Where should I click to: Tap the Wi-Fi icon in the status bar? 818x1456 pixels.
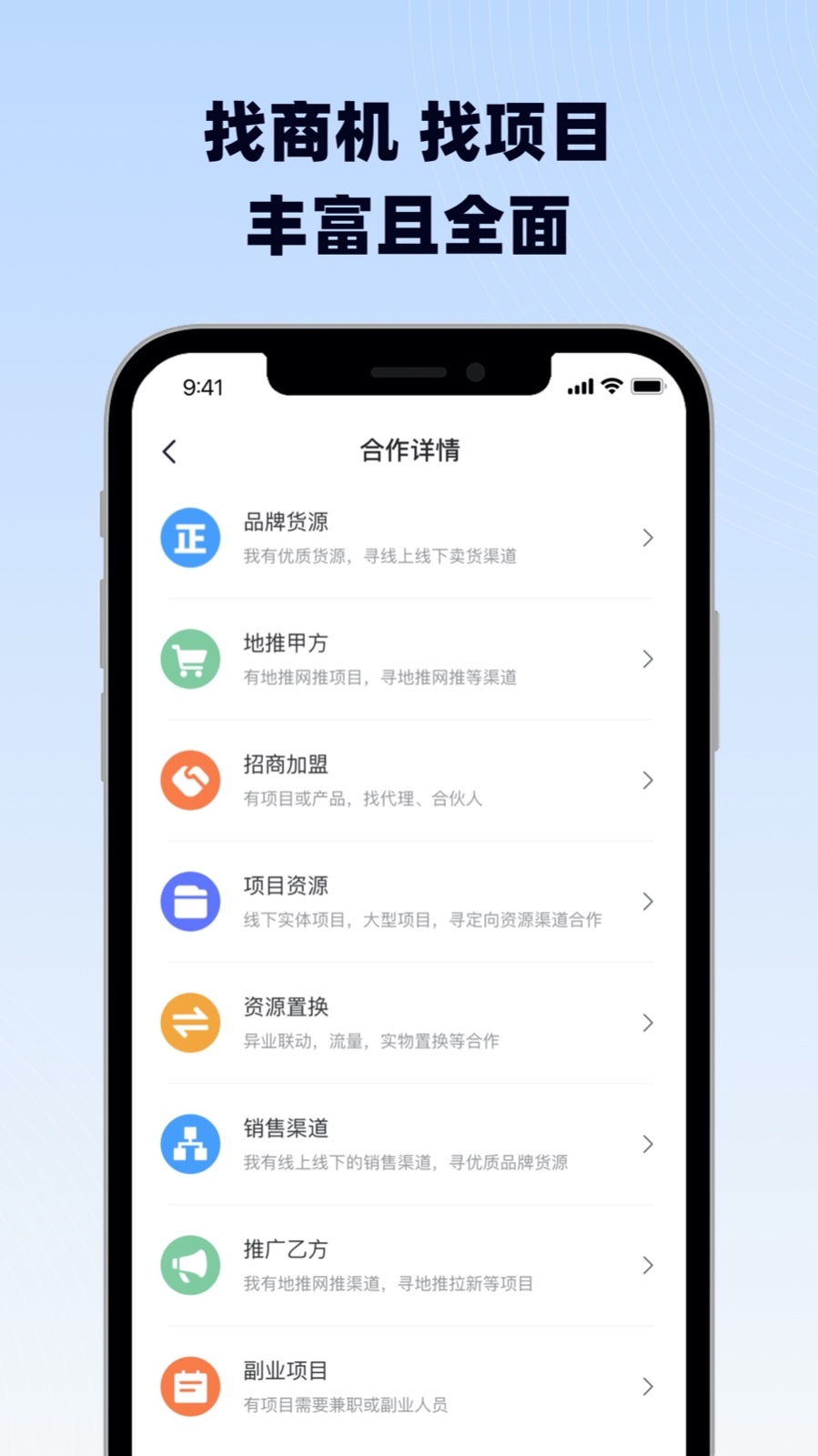tap(610, 386)
